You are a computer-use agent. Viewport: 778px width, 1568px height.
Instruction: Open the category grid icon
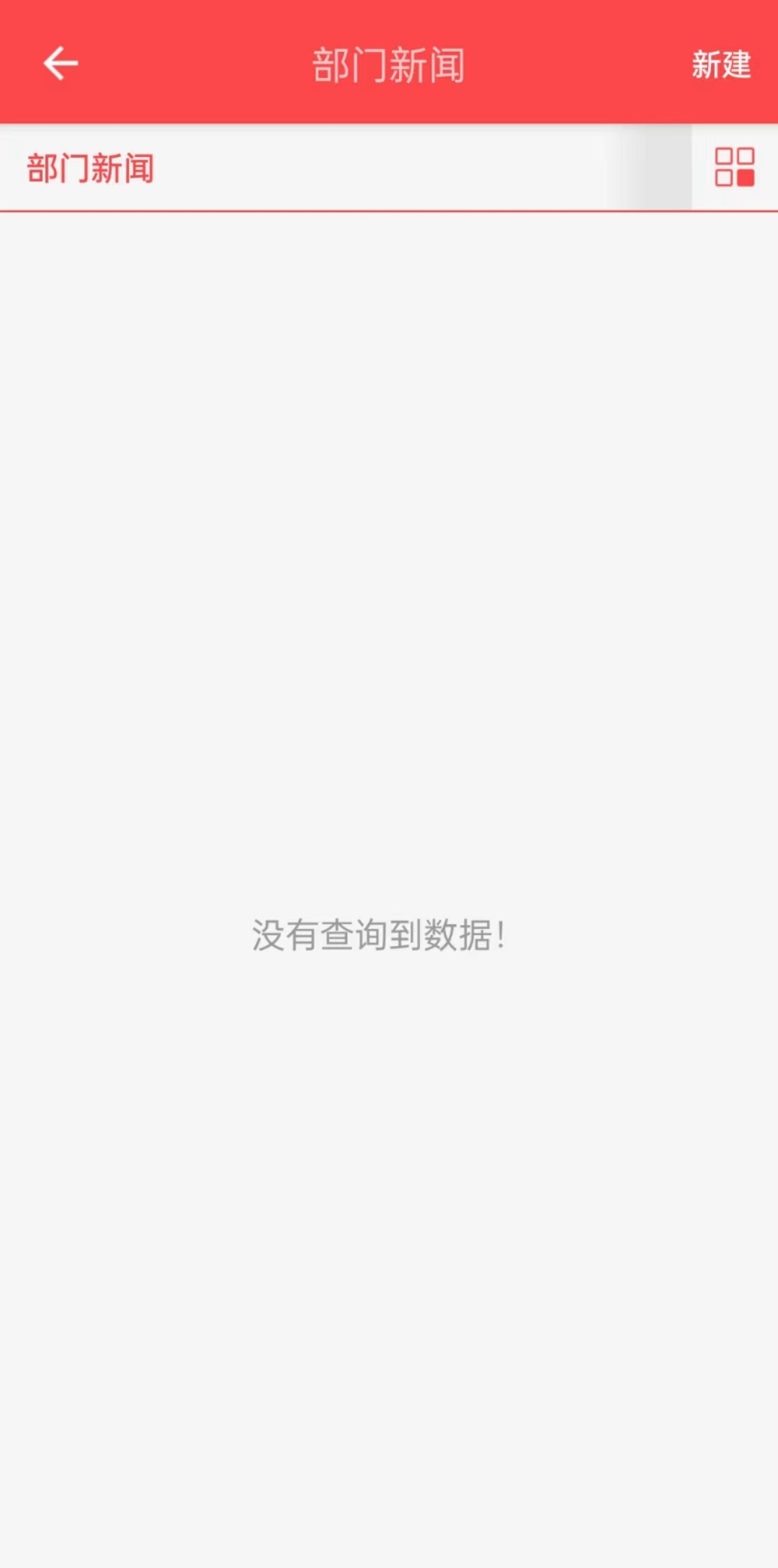[x=734, y=167]
